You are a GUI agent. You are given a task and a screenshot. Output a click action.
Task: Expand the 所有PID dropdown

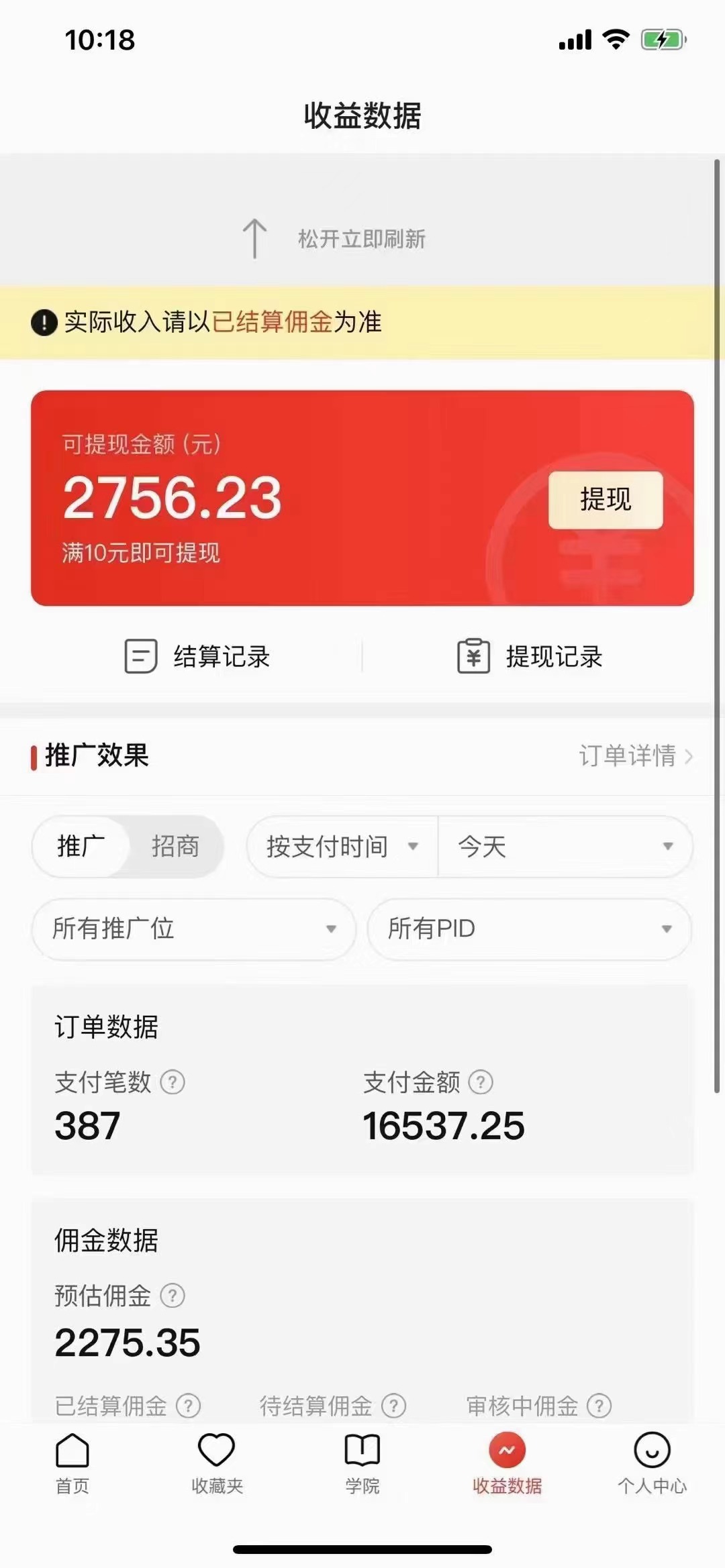pos(529,929)
